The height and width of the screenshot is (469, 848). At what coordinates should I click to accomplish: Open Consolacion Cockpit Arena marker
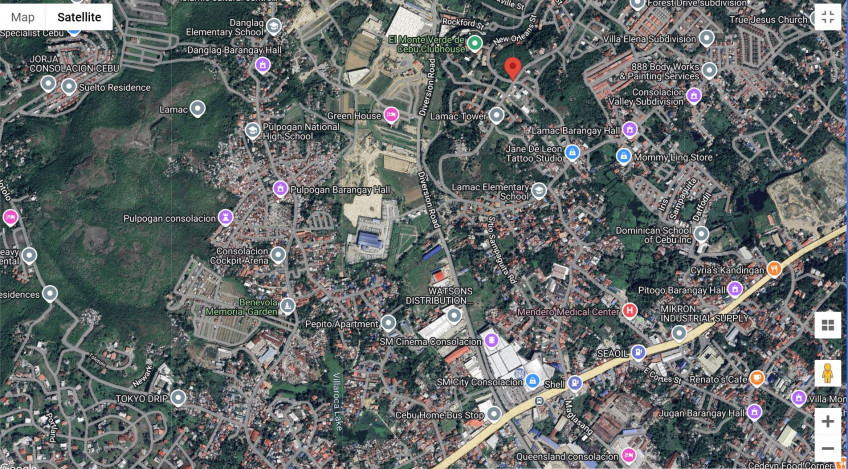coord(278,255)
